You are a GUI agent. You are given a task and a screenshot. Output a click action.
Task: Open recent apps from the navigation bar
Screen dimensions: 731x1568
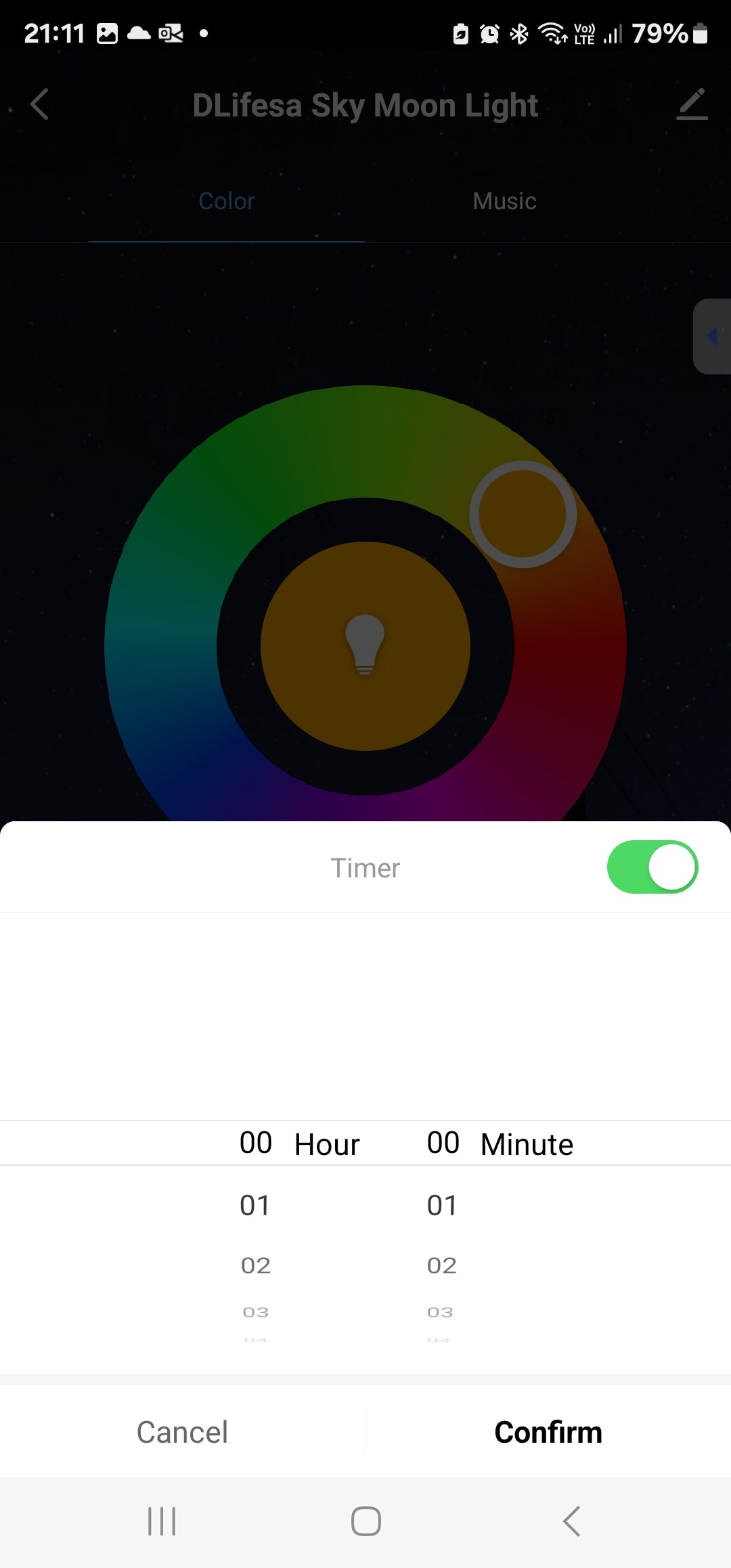pos(162,1521)
